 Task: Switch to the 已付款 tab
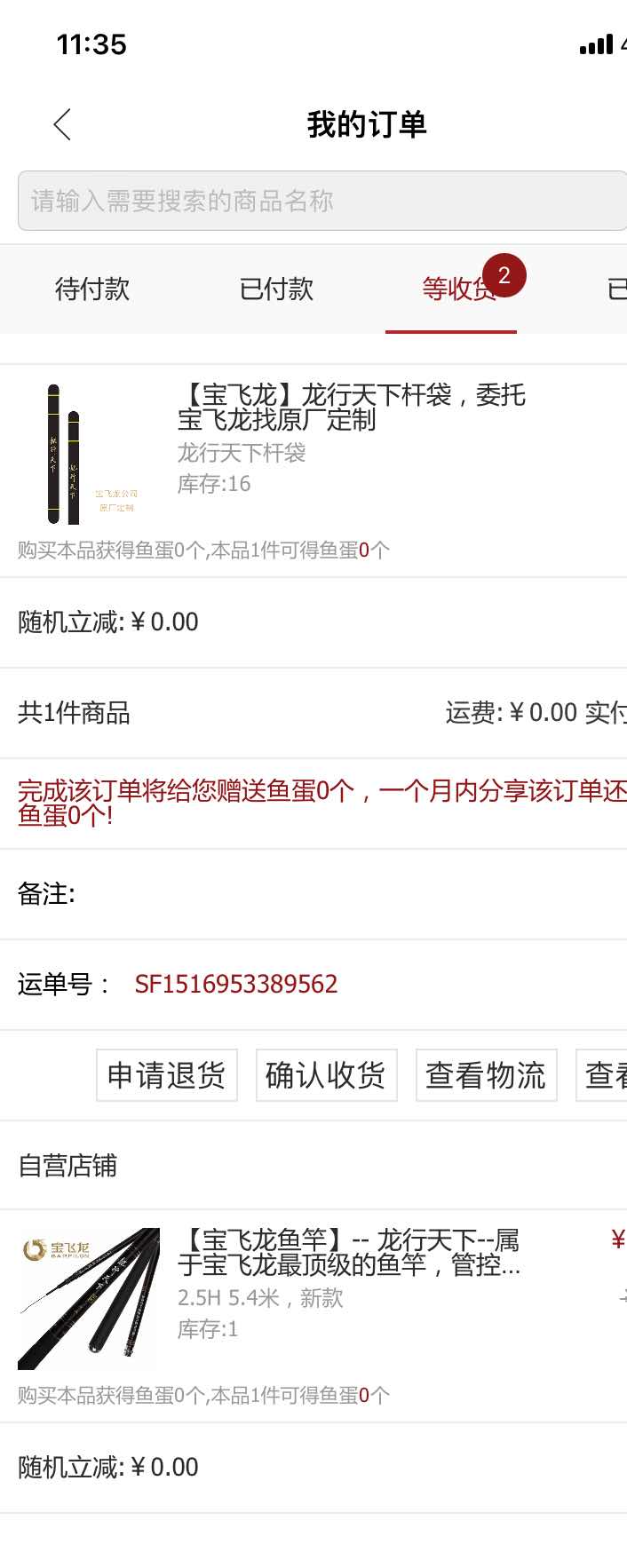click(x=276, y=289)
